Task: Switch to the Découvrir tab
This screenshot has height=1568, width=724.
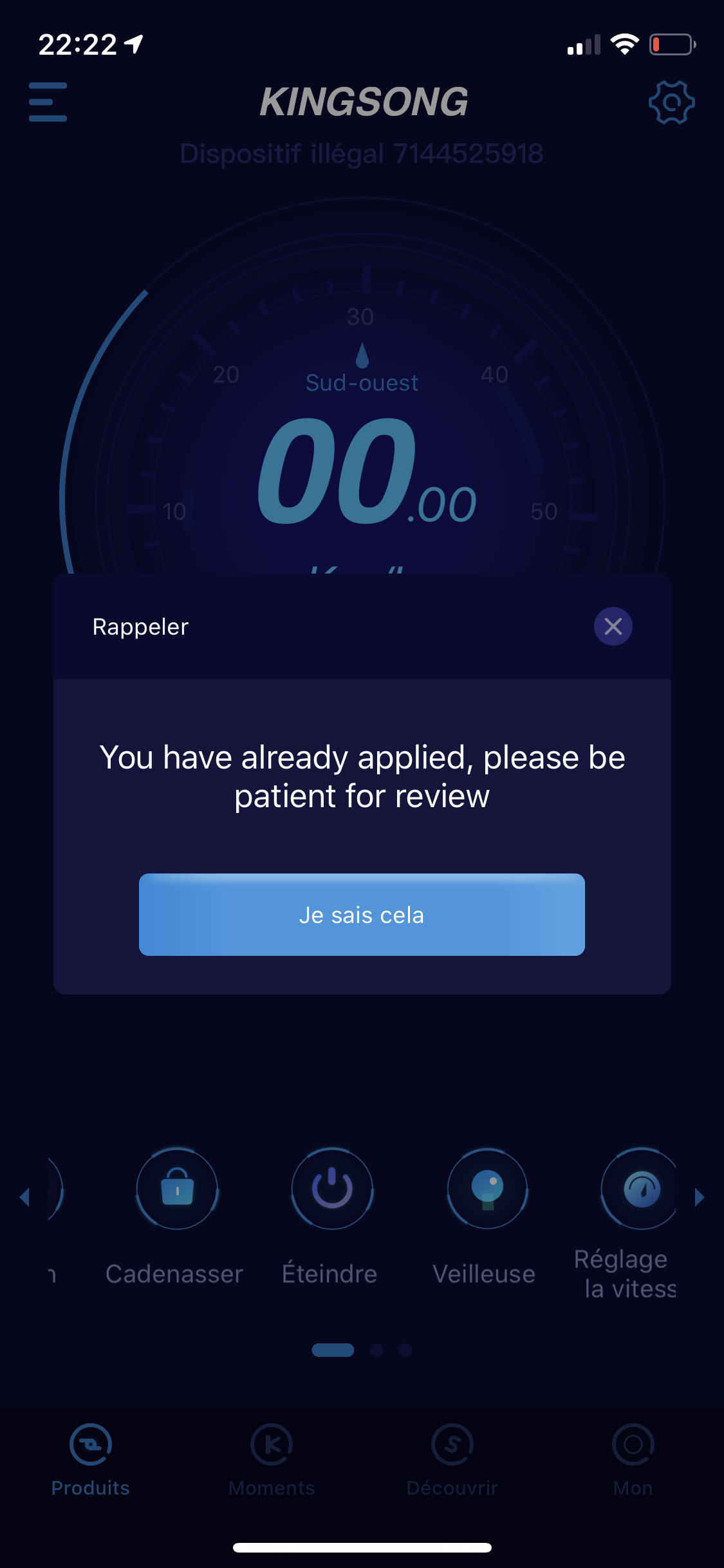Action: tap(452, 1460)
